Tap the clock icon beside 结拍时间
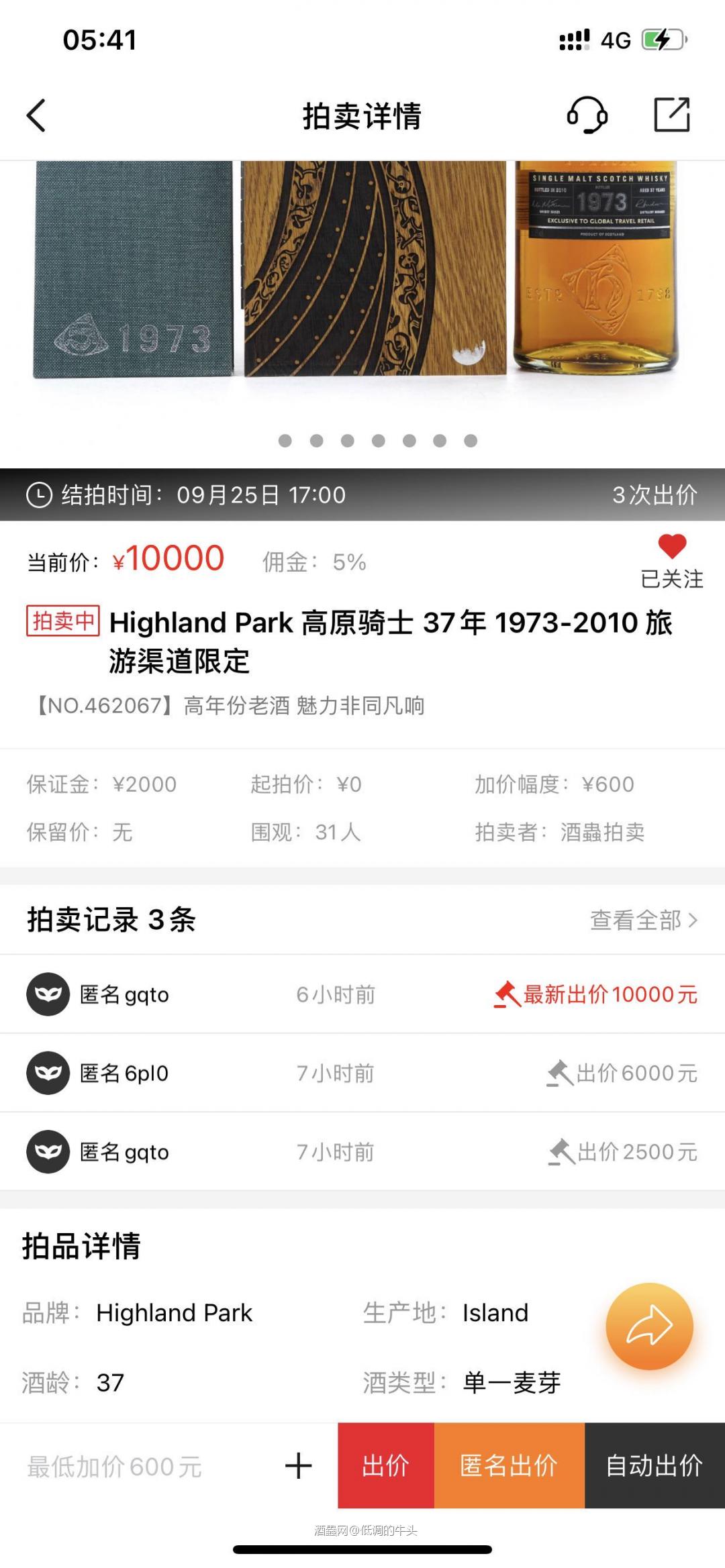Screen dimensions: 725x1568 40,496
